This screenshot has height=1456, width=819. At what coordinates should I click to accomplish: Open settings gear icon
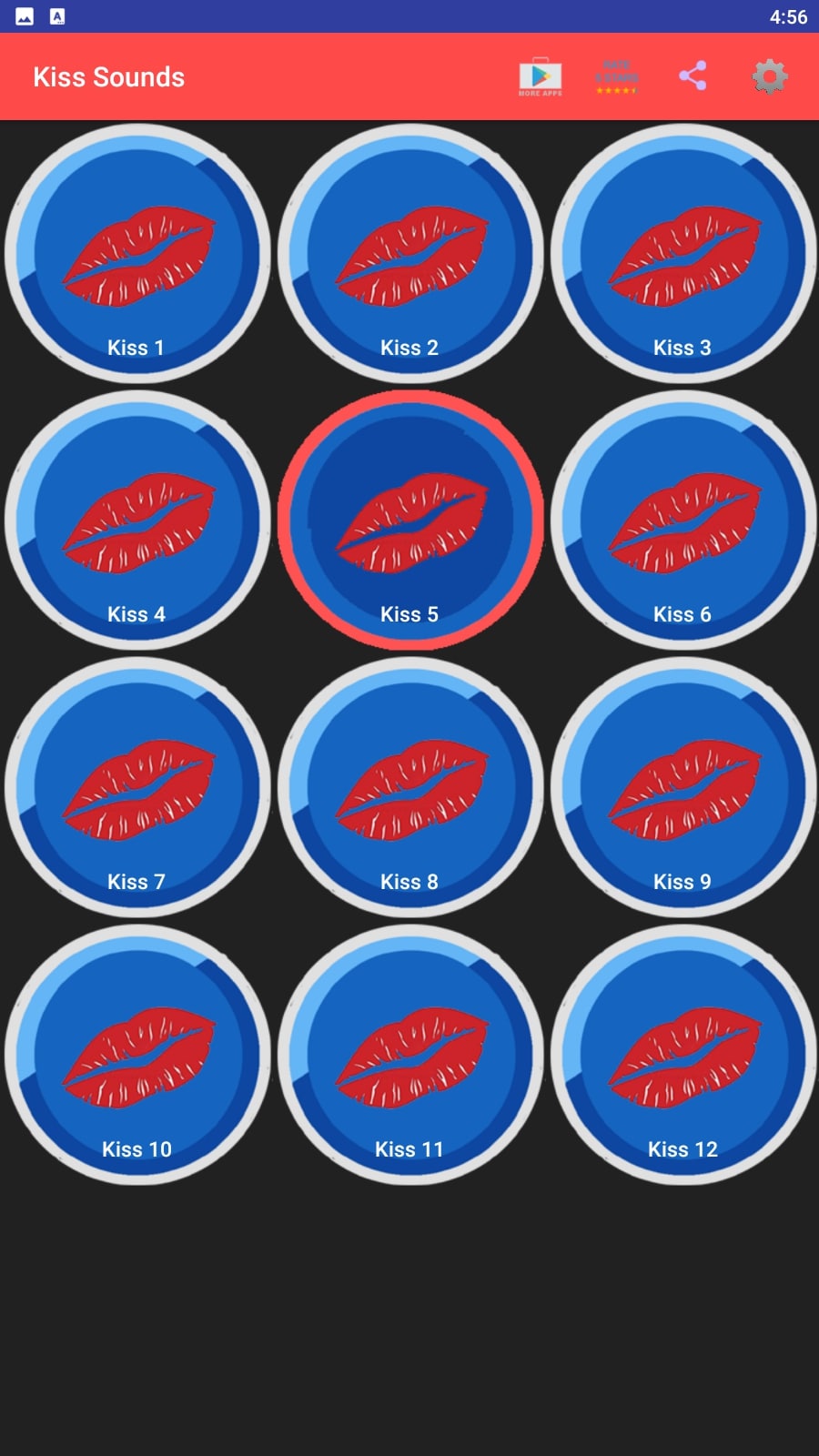click(x=769, y=76)
